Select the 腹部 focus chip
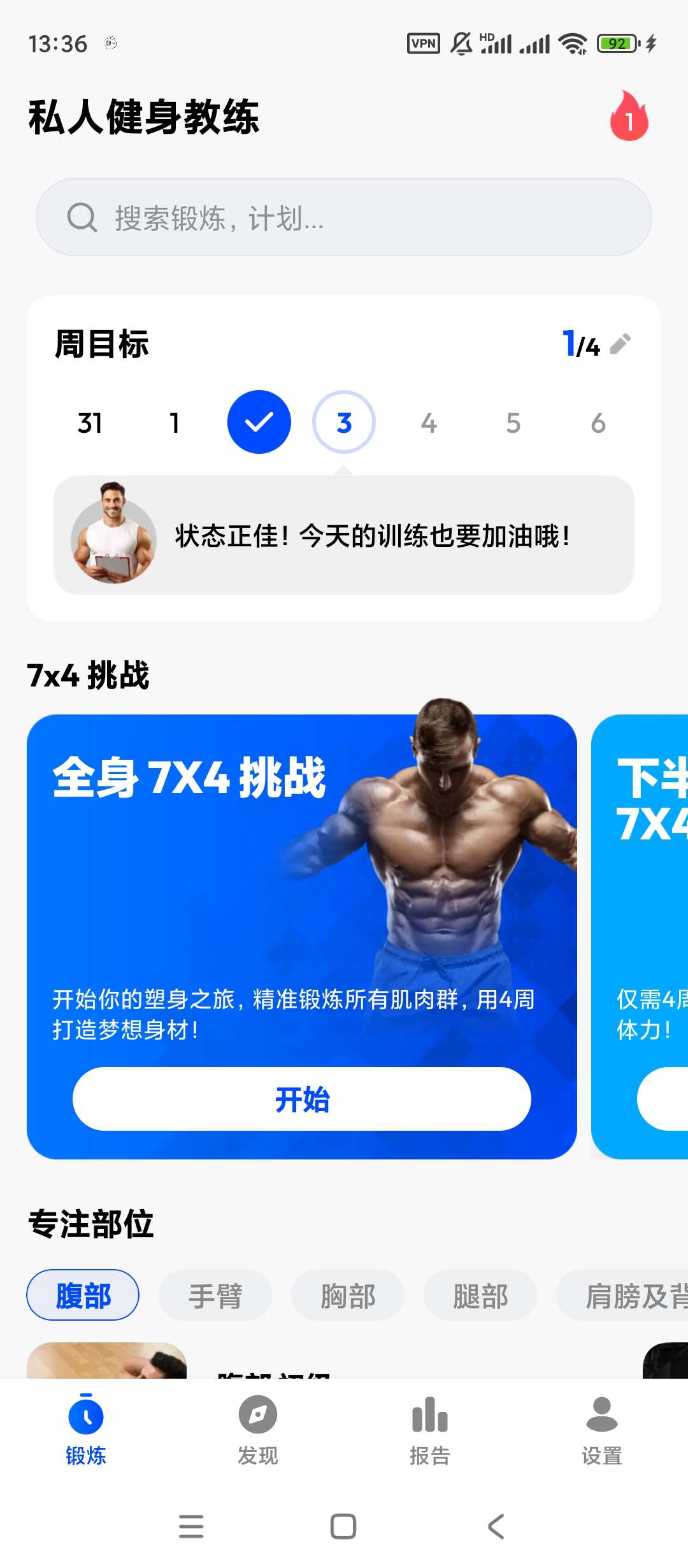 (83, 1295)
